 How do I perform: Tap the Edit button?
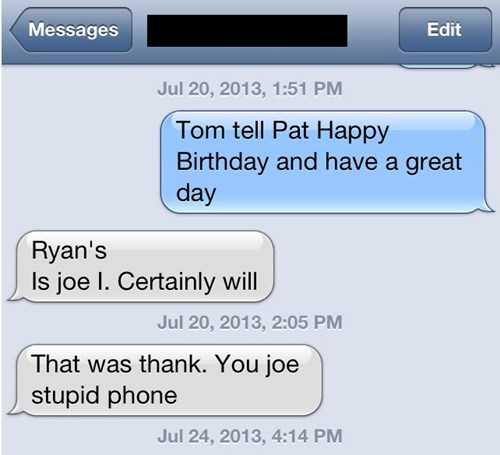445,30
